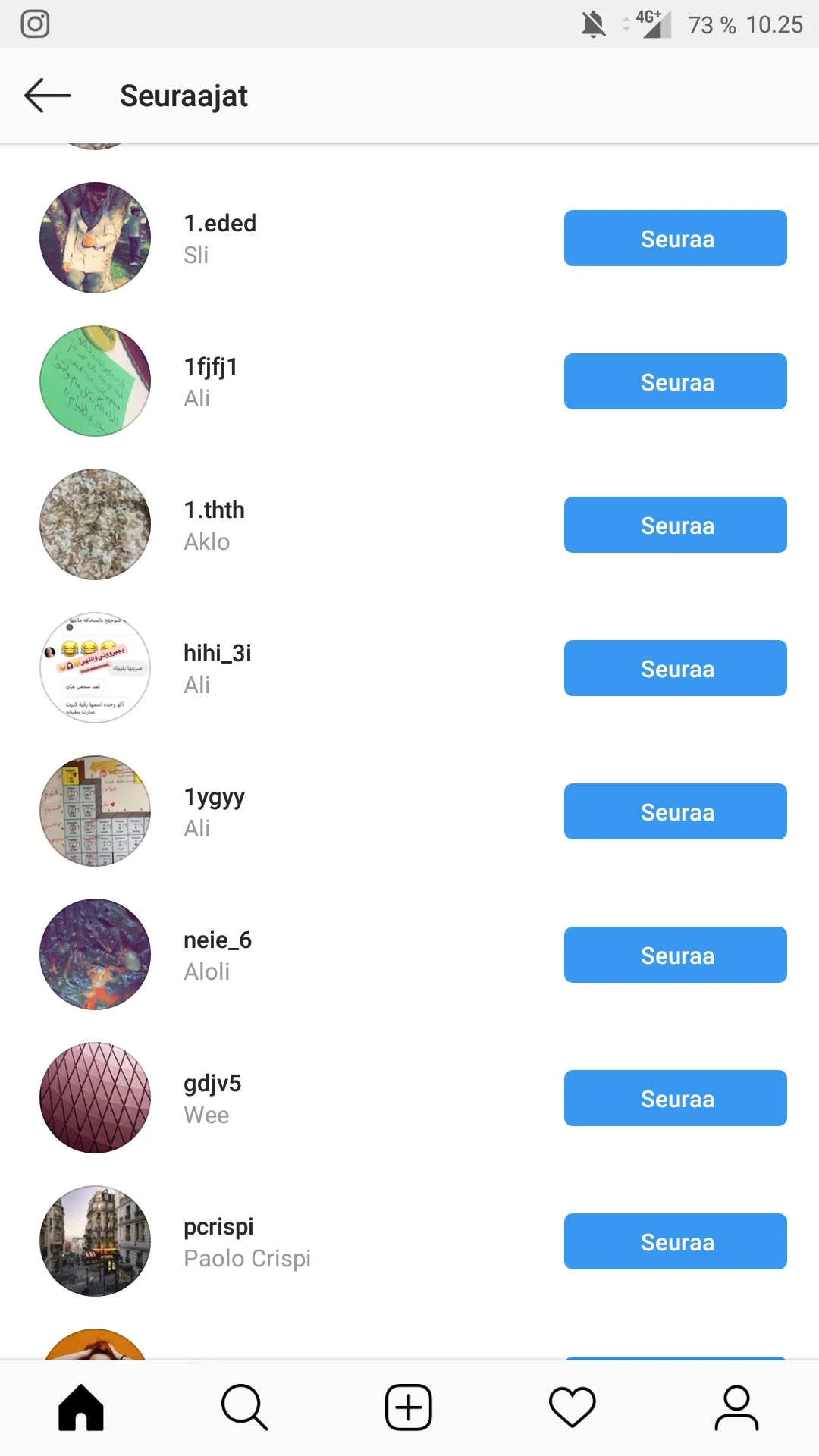Viewport: 819px width, 1456px height.
Task: Follow user 1.eded with Seuraa
Action: (675, 238)
